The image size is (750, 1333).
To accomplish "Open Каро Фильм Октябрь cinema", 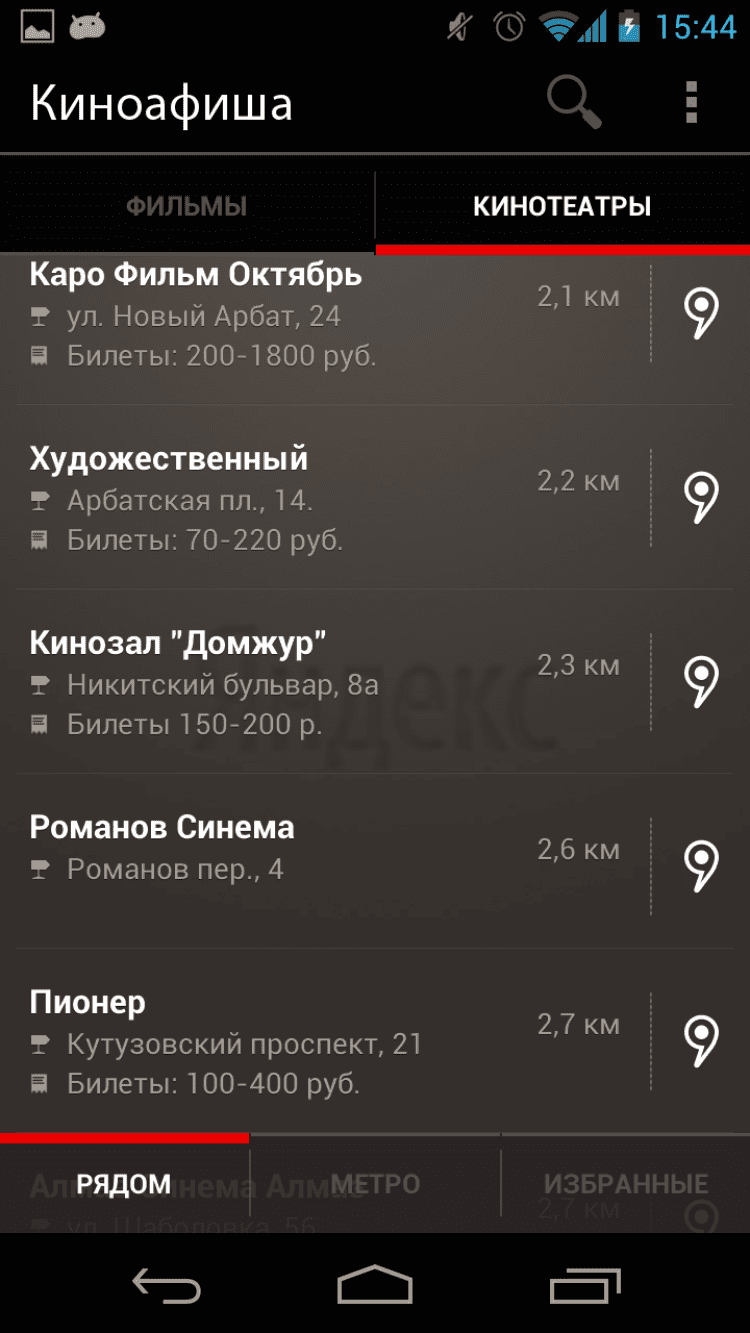I will pos(300,315).
